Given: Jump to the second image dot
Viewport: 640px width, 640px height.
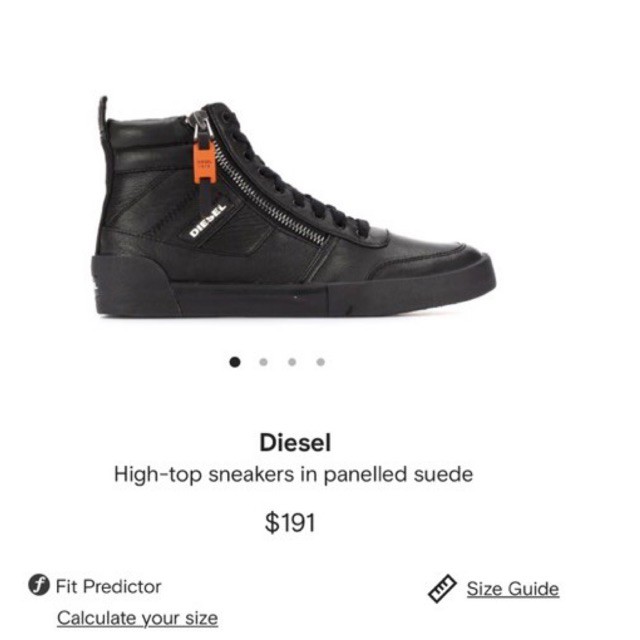Looking at the screenshot, I should [x=263, y=362].
